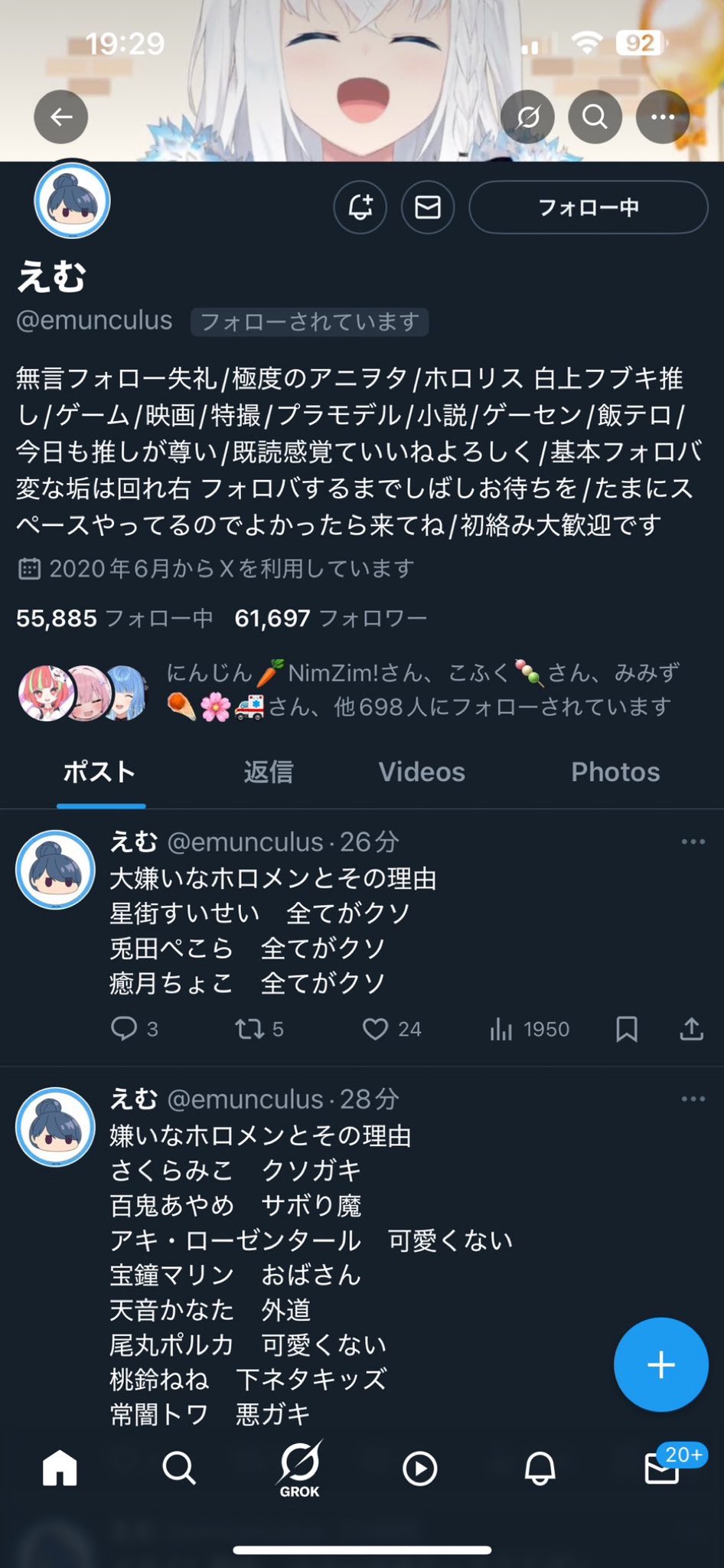Open the notifications bell tab
The width and height of the screenshot is (724, 1568).
pos(540,1468)
